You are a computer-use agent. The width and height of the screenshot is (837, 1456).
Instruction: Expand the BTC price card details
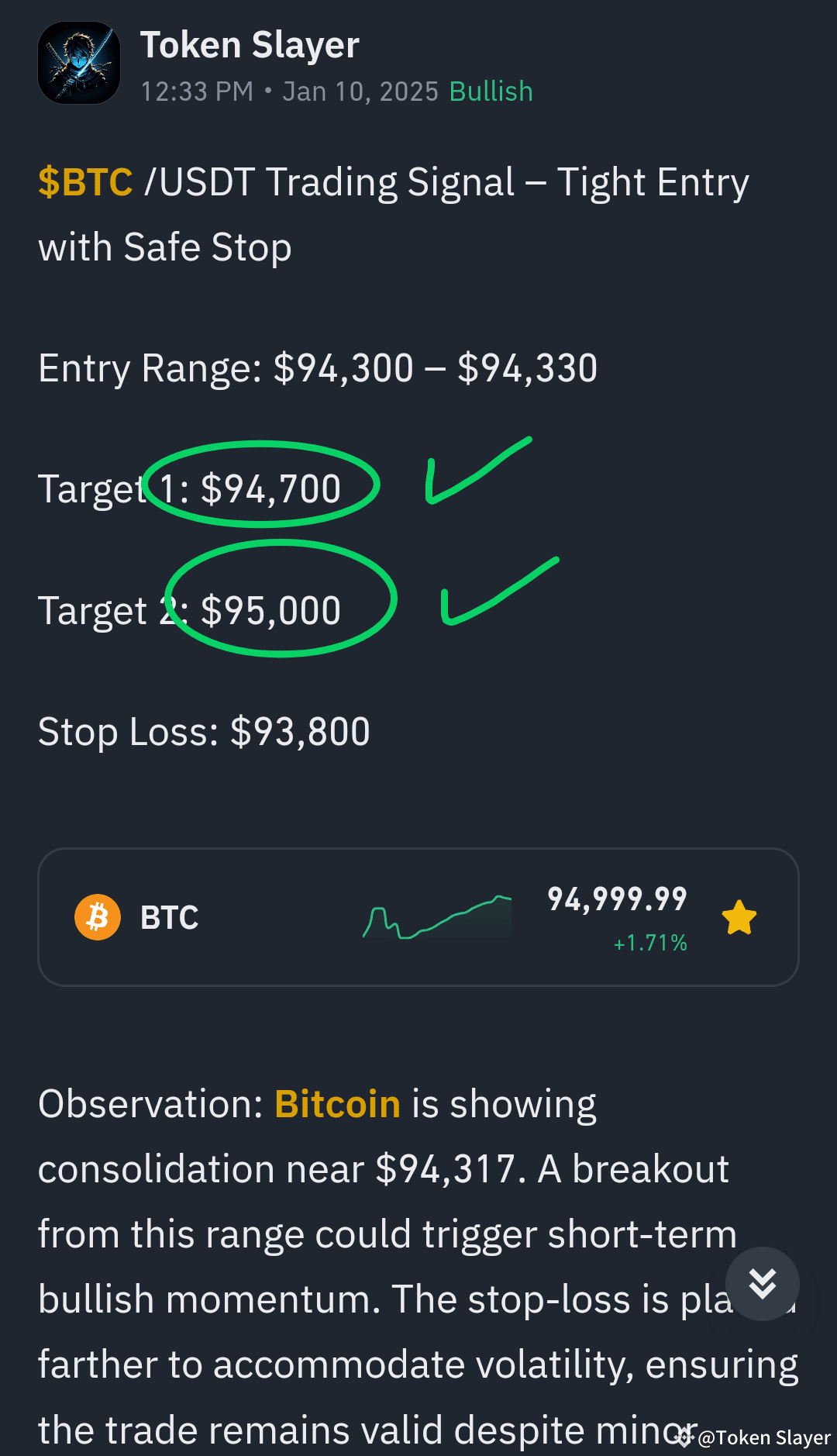click(418, 917)
